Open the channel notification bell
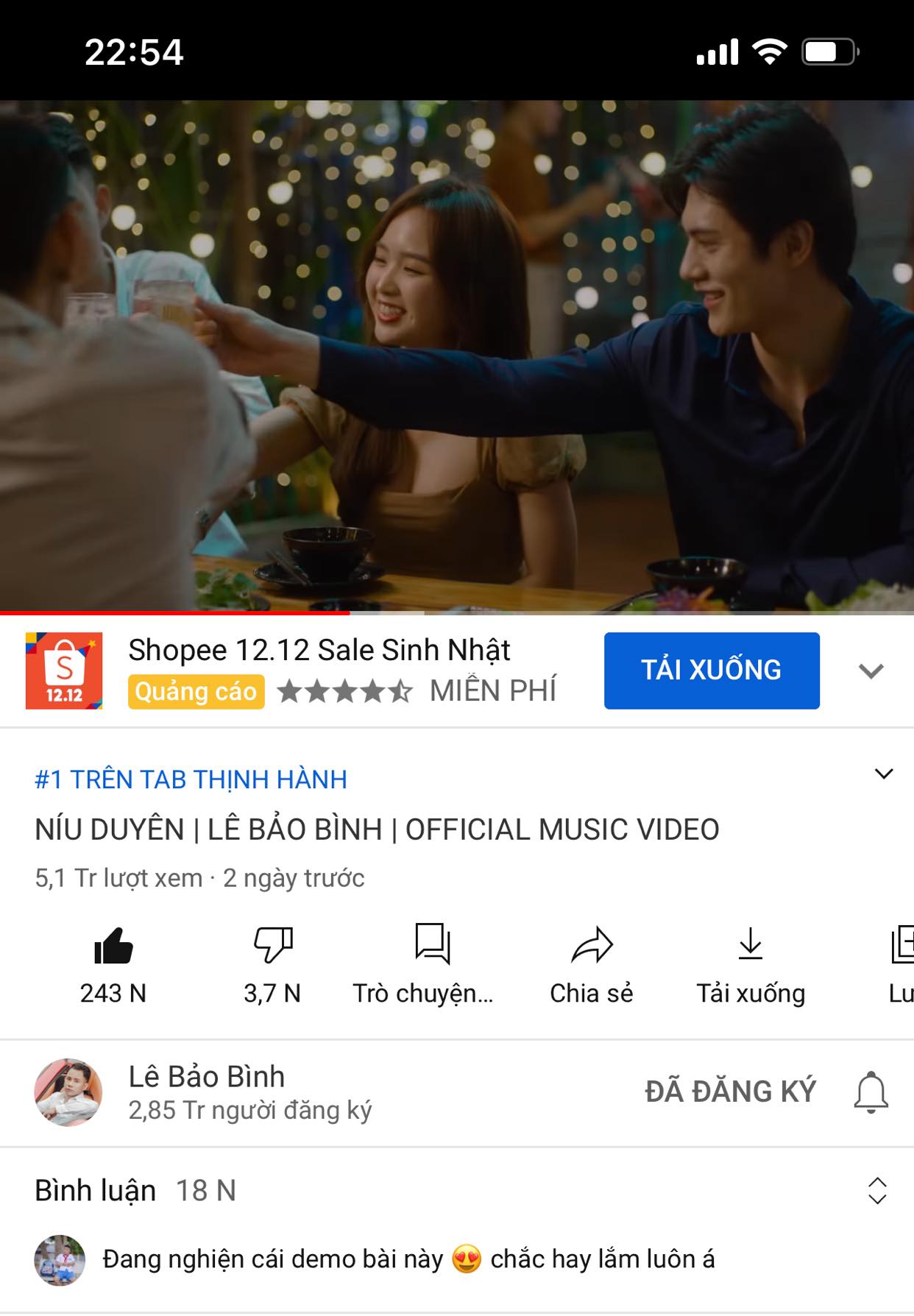 click(871, 1092)
